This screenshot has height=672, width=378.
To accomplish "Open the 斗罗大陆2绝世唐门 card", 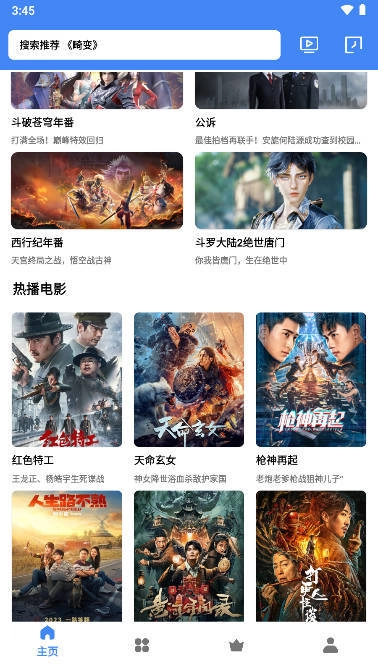I will tap(281, 209).
